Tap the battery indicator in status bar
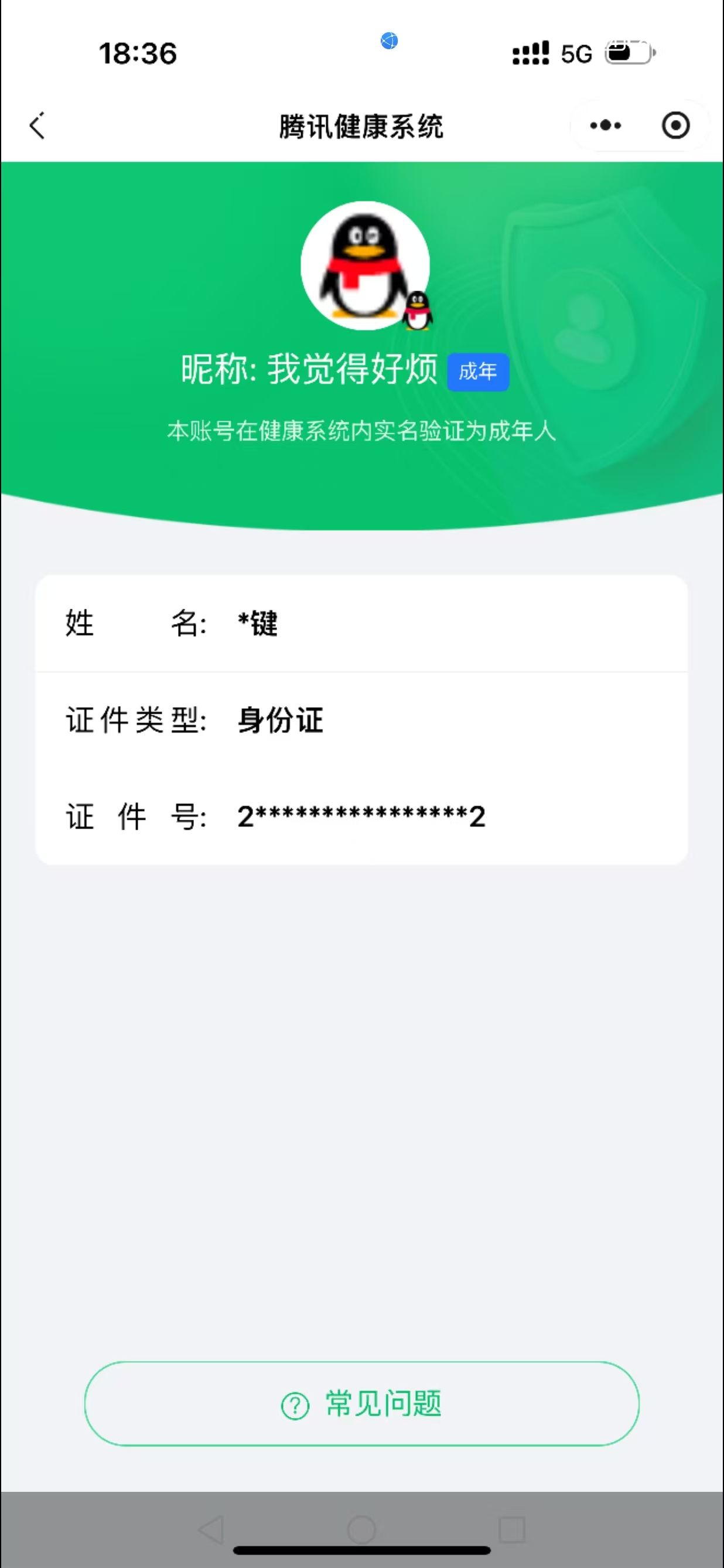 [x=628, y=52]
